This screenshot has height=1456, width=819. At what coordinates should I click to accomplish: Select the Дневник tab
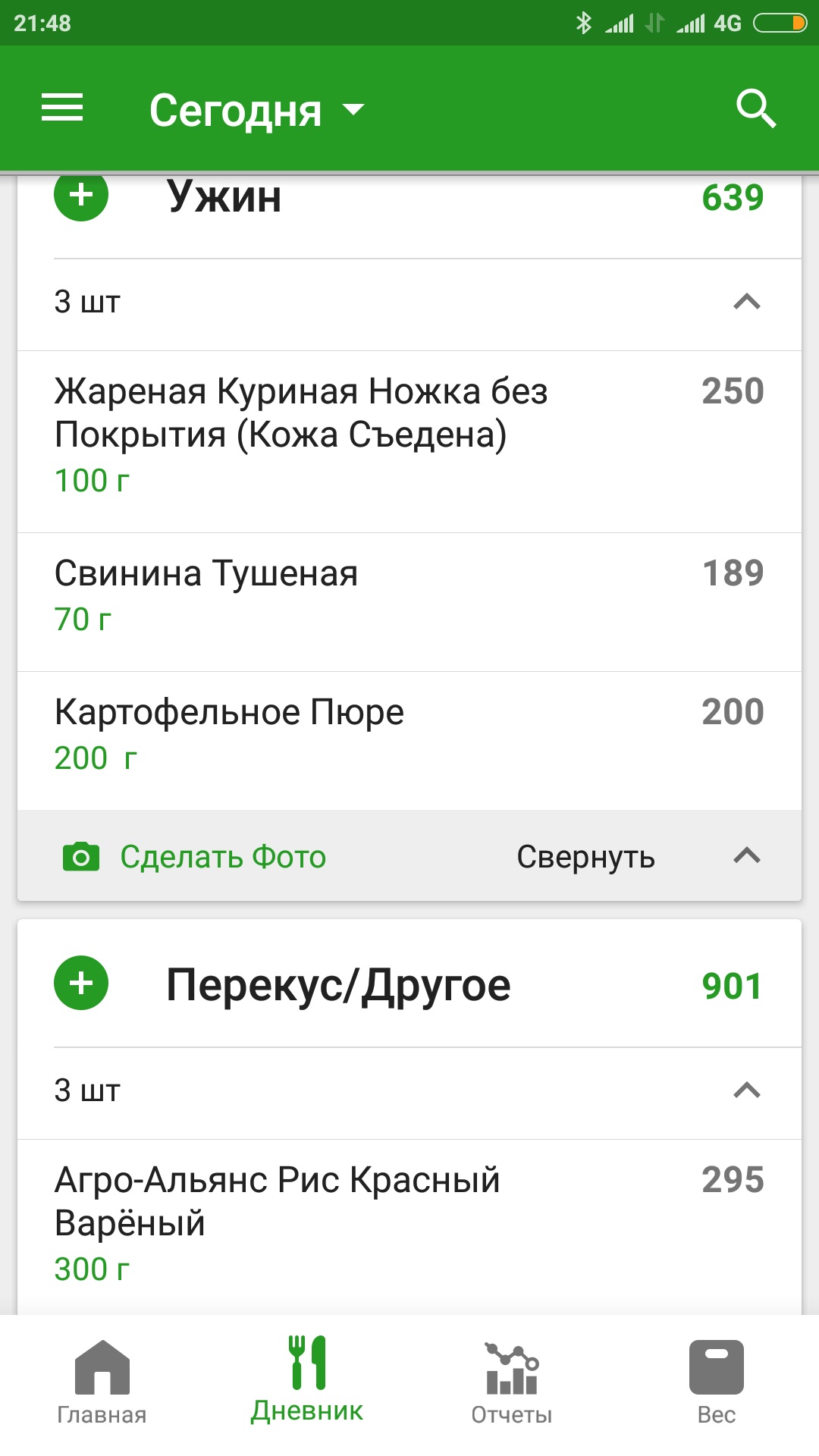click(x=307, y=1382)
